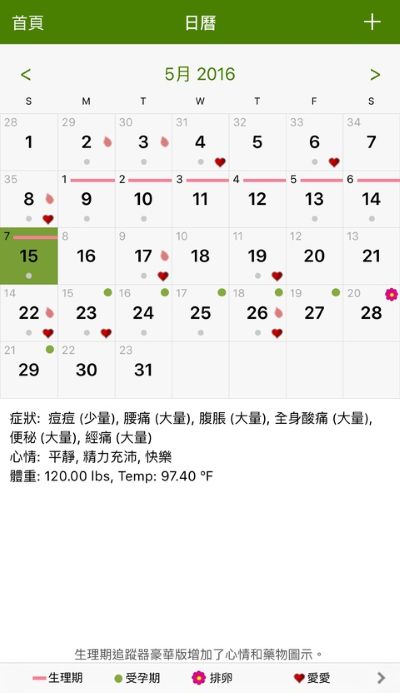Open the deluxe version promotion text
The image size is (400, 693).
pyautogui.click(x=199, y=654)
